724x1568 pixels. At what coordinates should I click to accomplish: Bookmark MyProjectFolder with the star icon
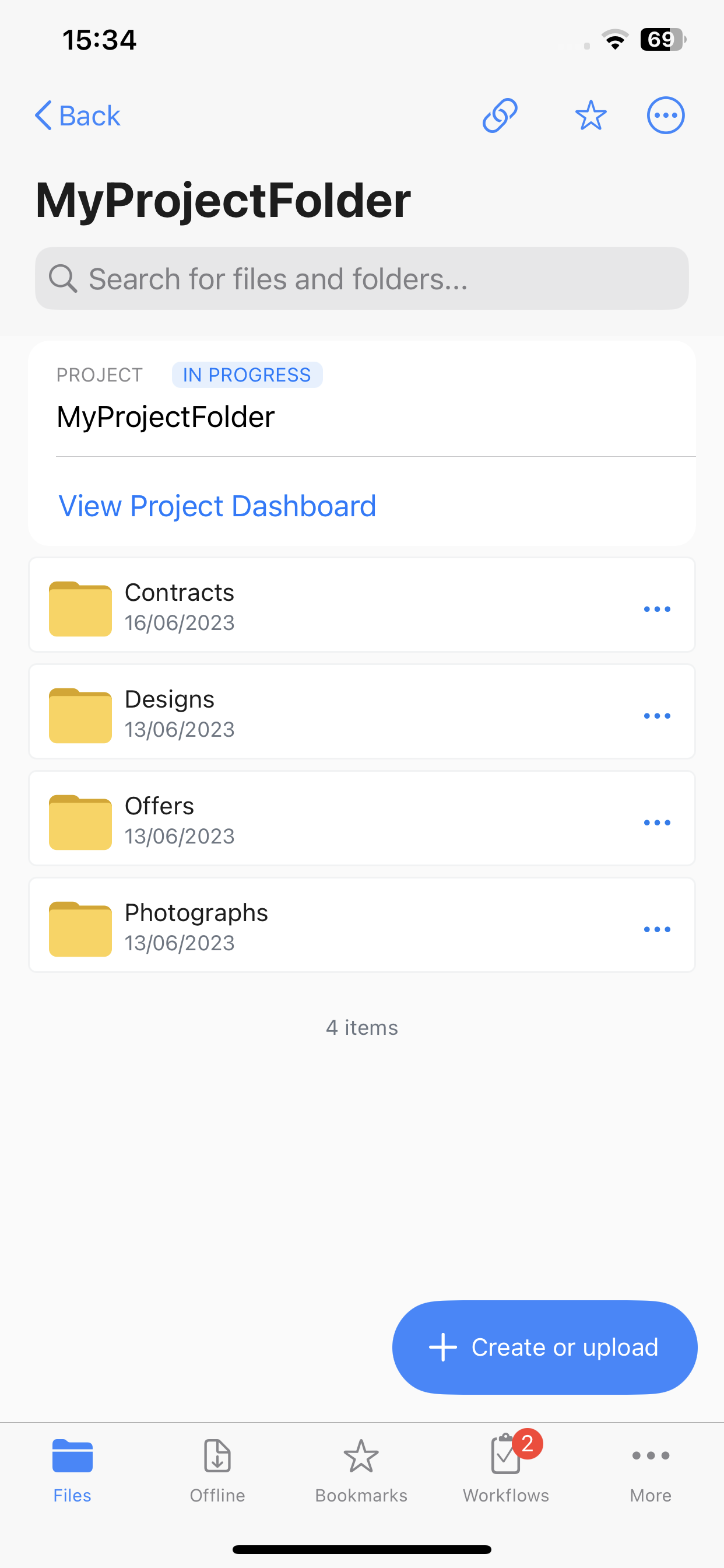click(591, 115)
